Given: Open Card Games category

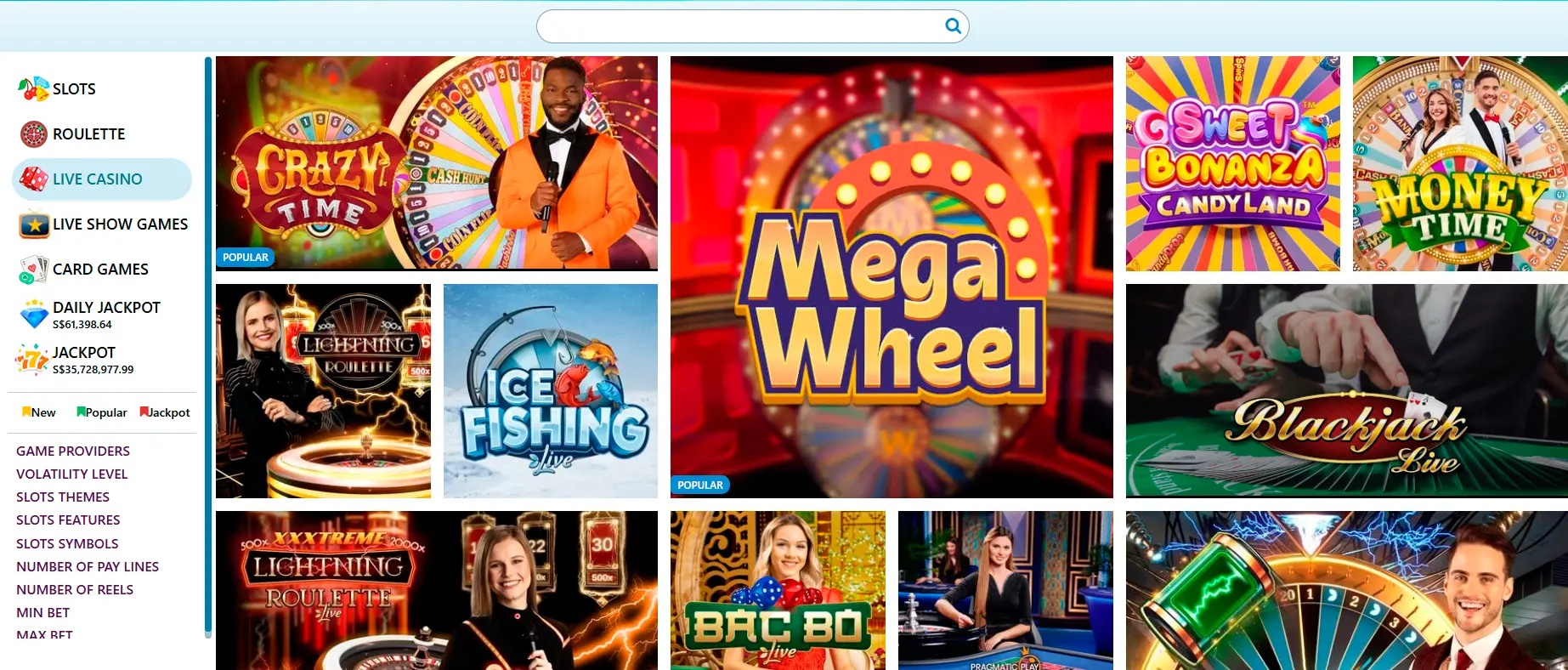Looking at the screenshot, I should 100,269.
